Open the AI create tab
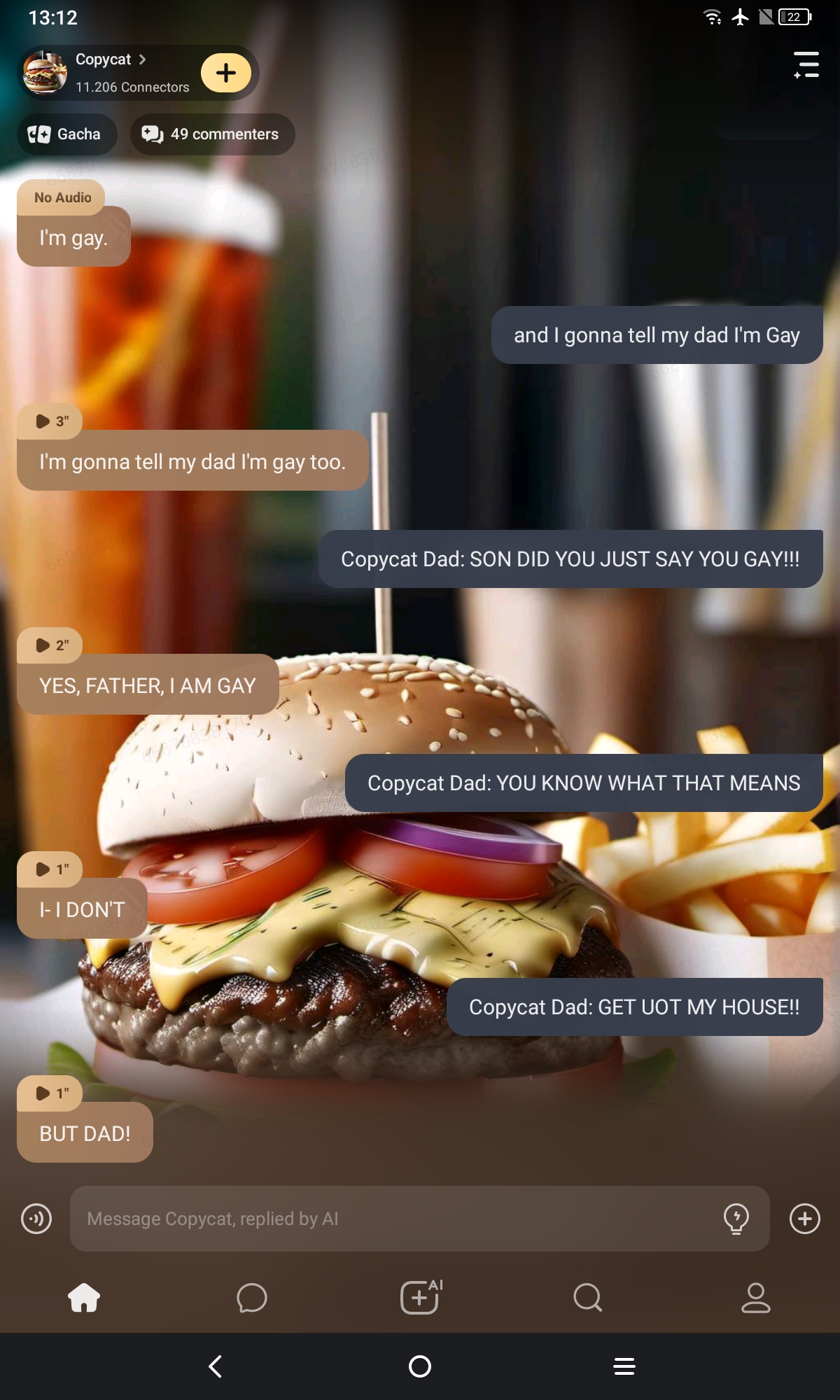 [420, 1298]
